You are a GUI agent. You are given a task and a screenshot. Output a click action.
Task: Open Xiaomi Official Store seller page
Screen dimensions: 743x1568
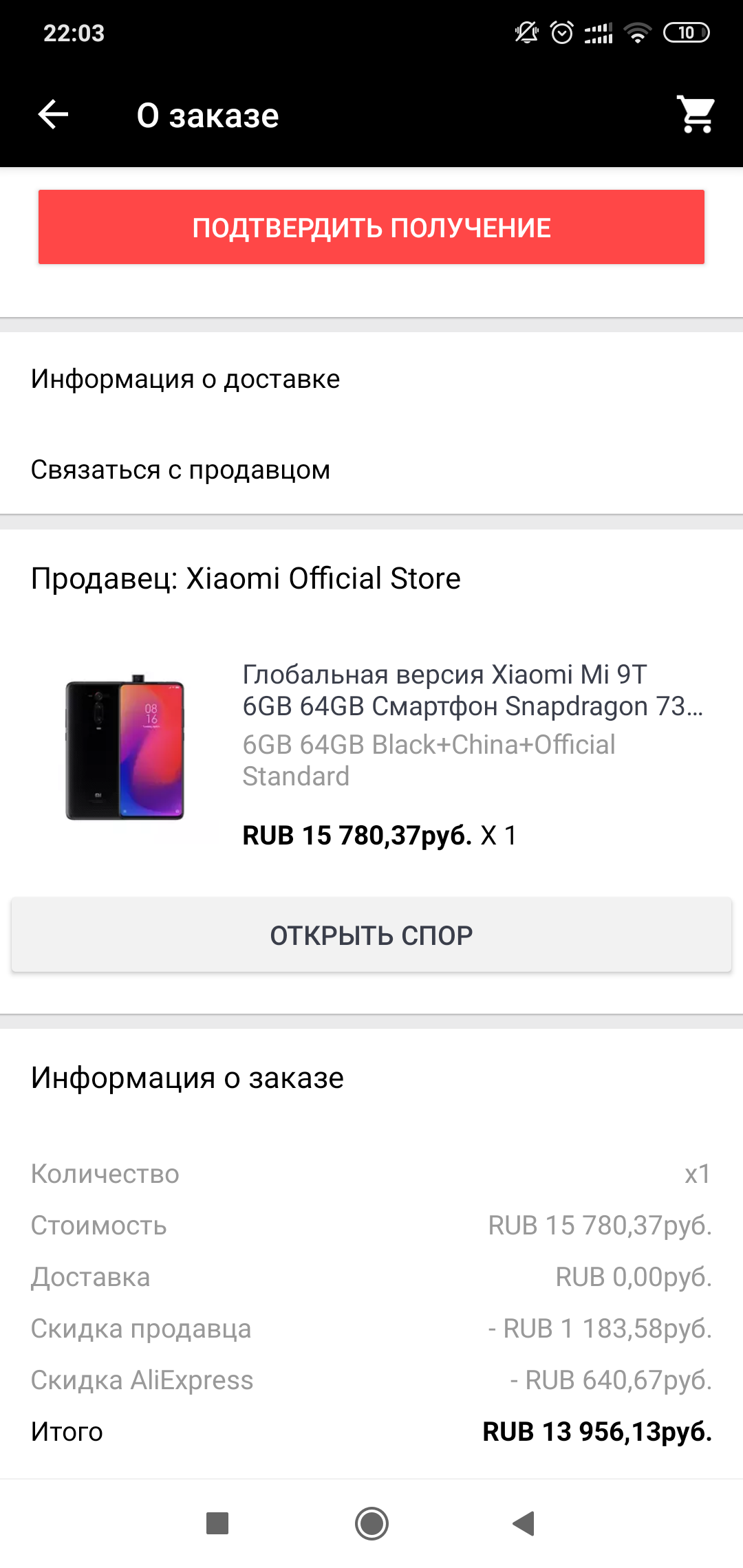tap(246, 578)
